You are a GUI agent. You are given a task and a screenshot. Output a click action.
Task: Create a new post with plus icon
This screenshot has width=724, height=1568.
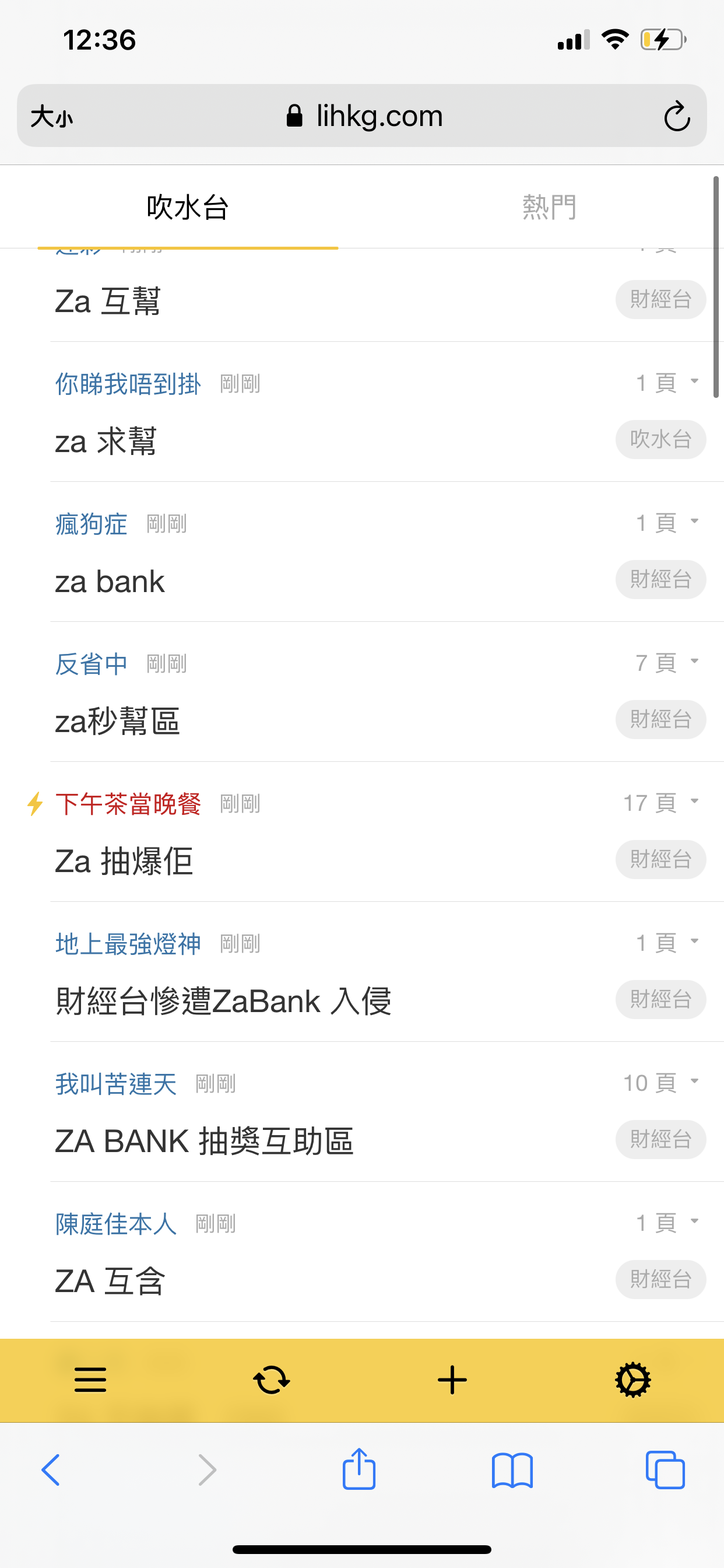click(452, 1380)
